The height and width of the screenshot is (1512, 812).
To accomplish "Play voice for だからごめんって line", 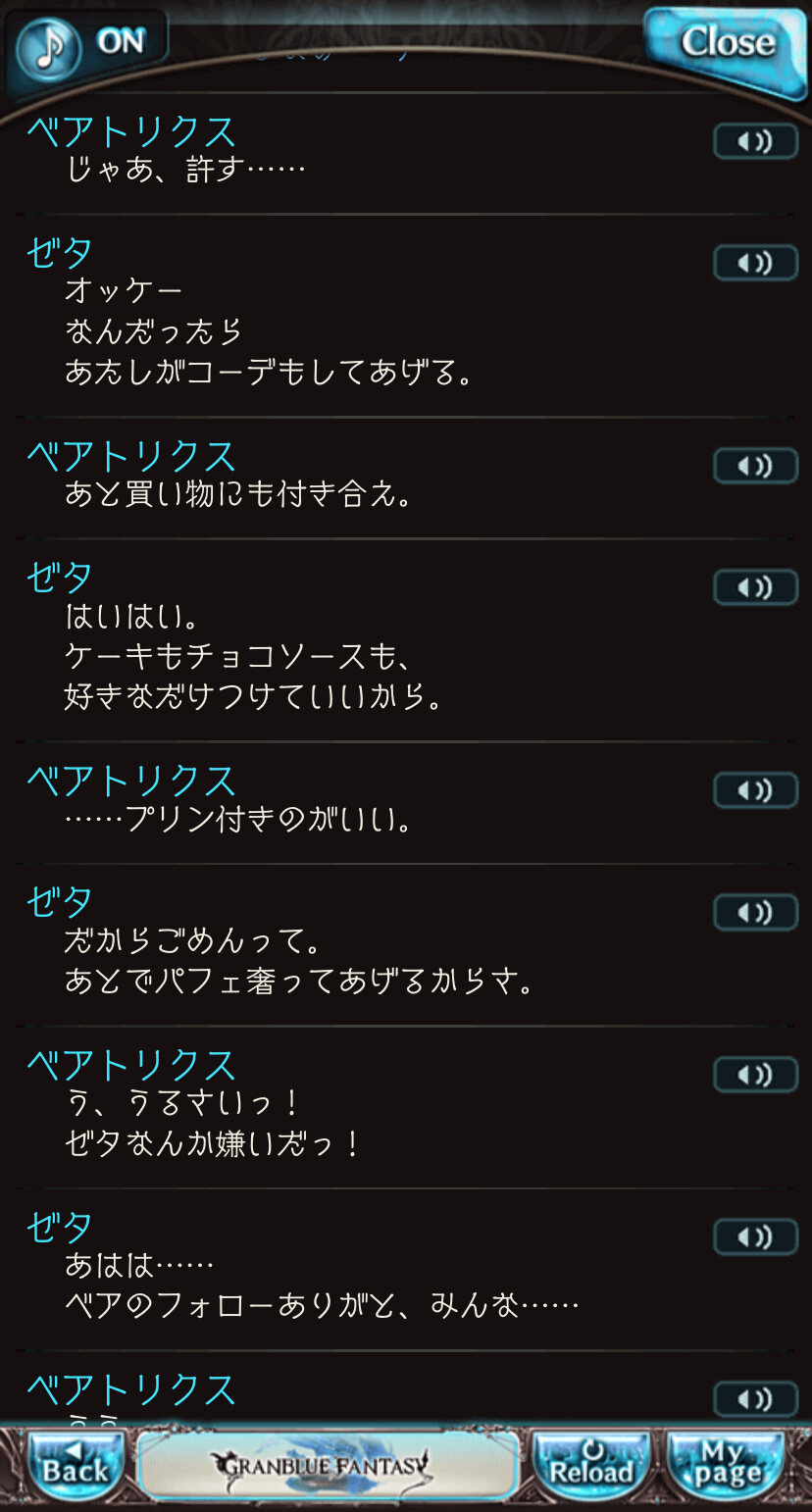I will click(755, 913).
